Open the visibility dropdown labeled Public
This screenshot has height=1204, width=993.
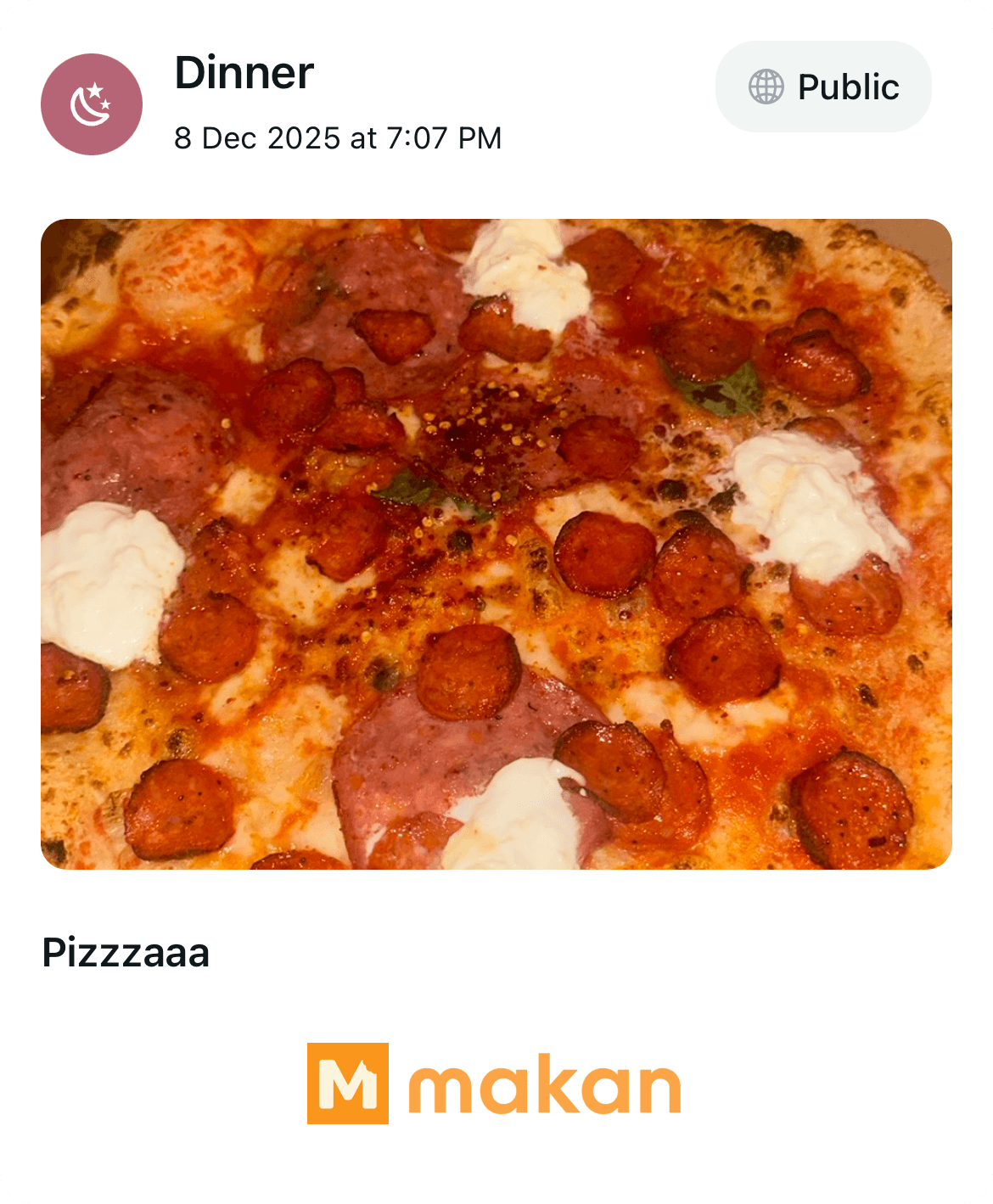tap(823, 86)
